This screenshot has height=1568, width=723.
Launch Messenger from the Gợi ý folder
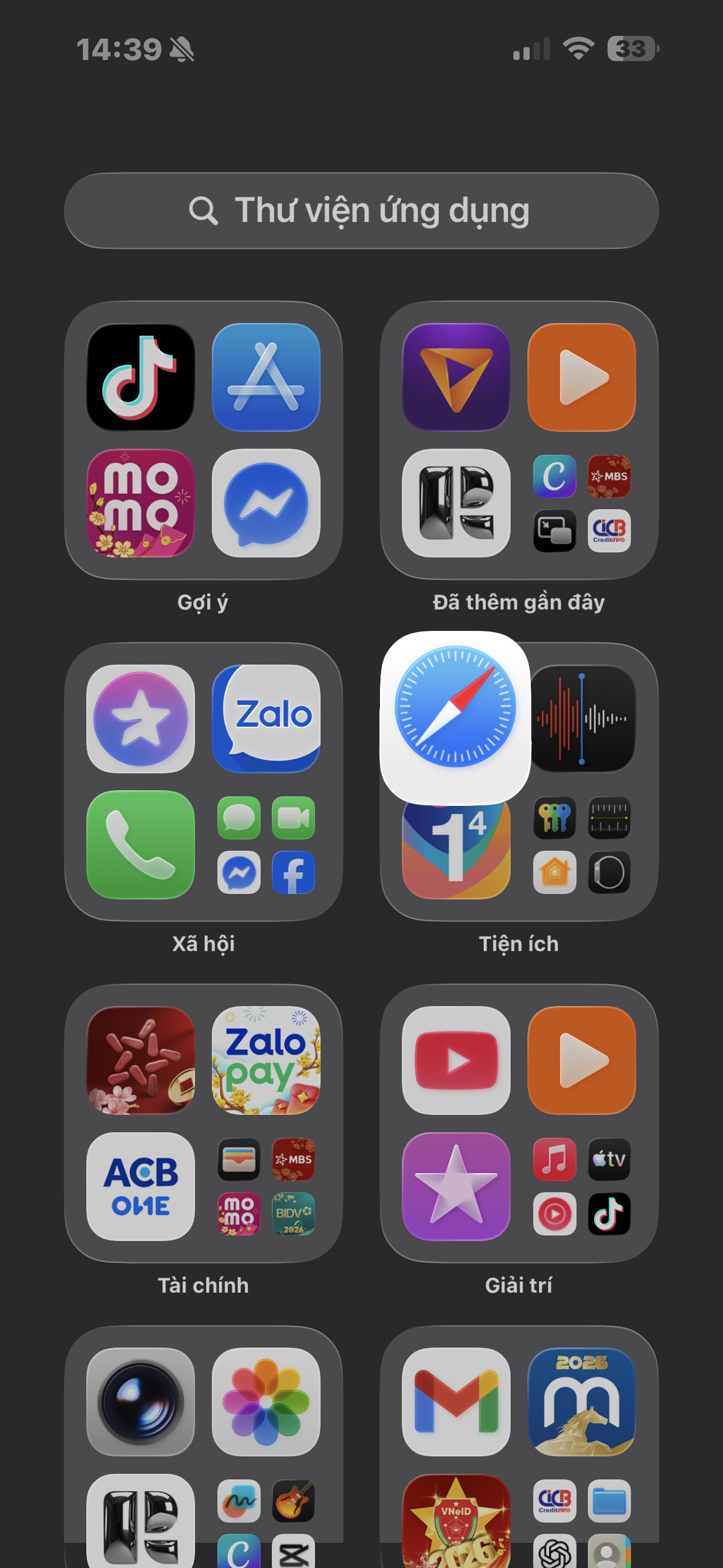pos(266,503)
